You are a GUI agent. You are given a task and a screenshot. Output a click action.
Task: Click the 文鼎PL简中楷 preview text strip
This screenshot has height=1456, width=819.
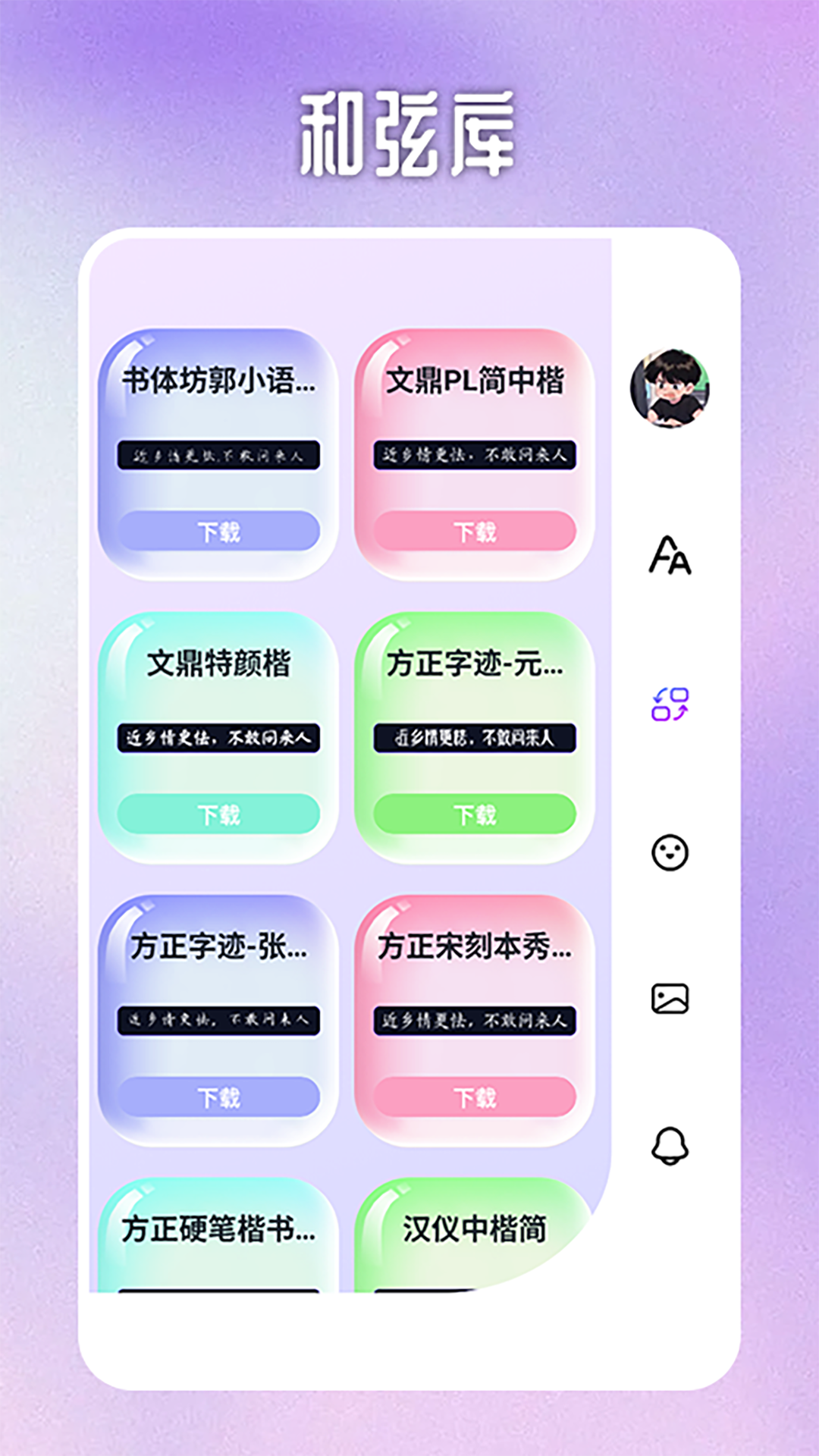[x=475, y=455]
